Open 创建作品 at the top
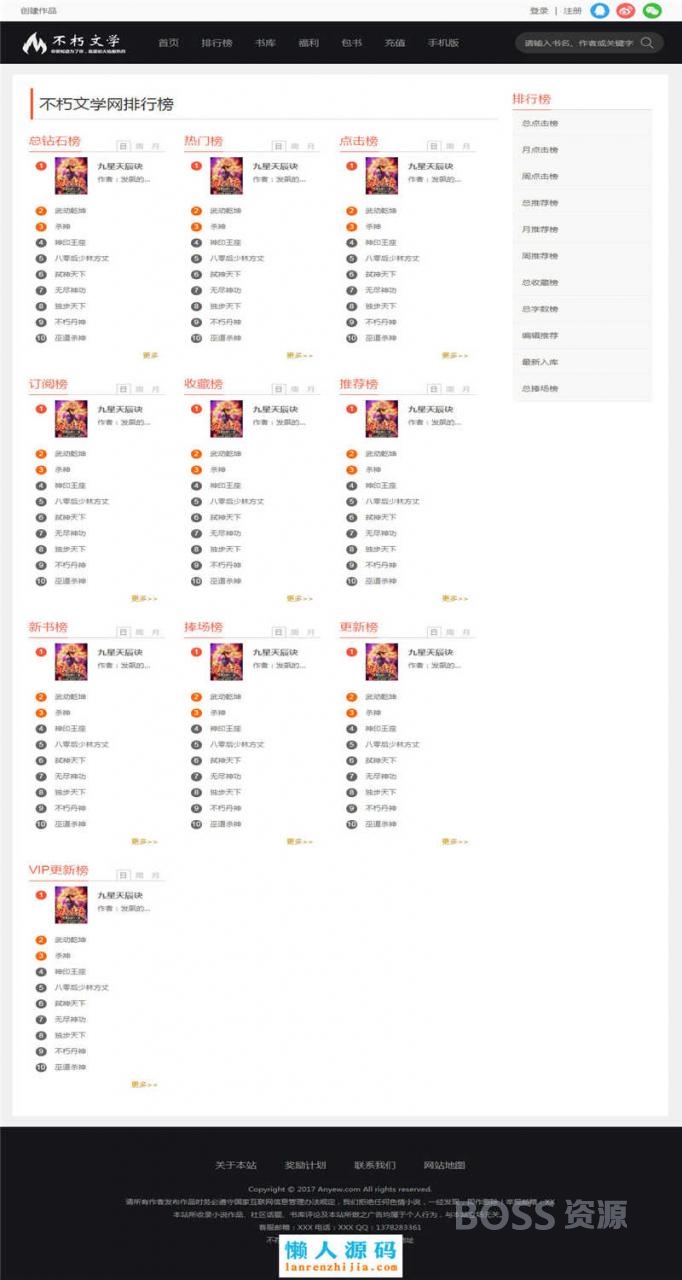The image size is (682, 1280). pyautogui.click(x=39, y=11)
